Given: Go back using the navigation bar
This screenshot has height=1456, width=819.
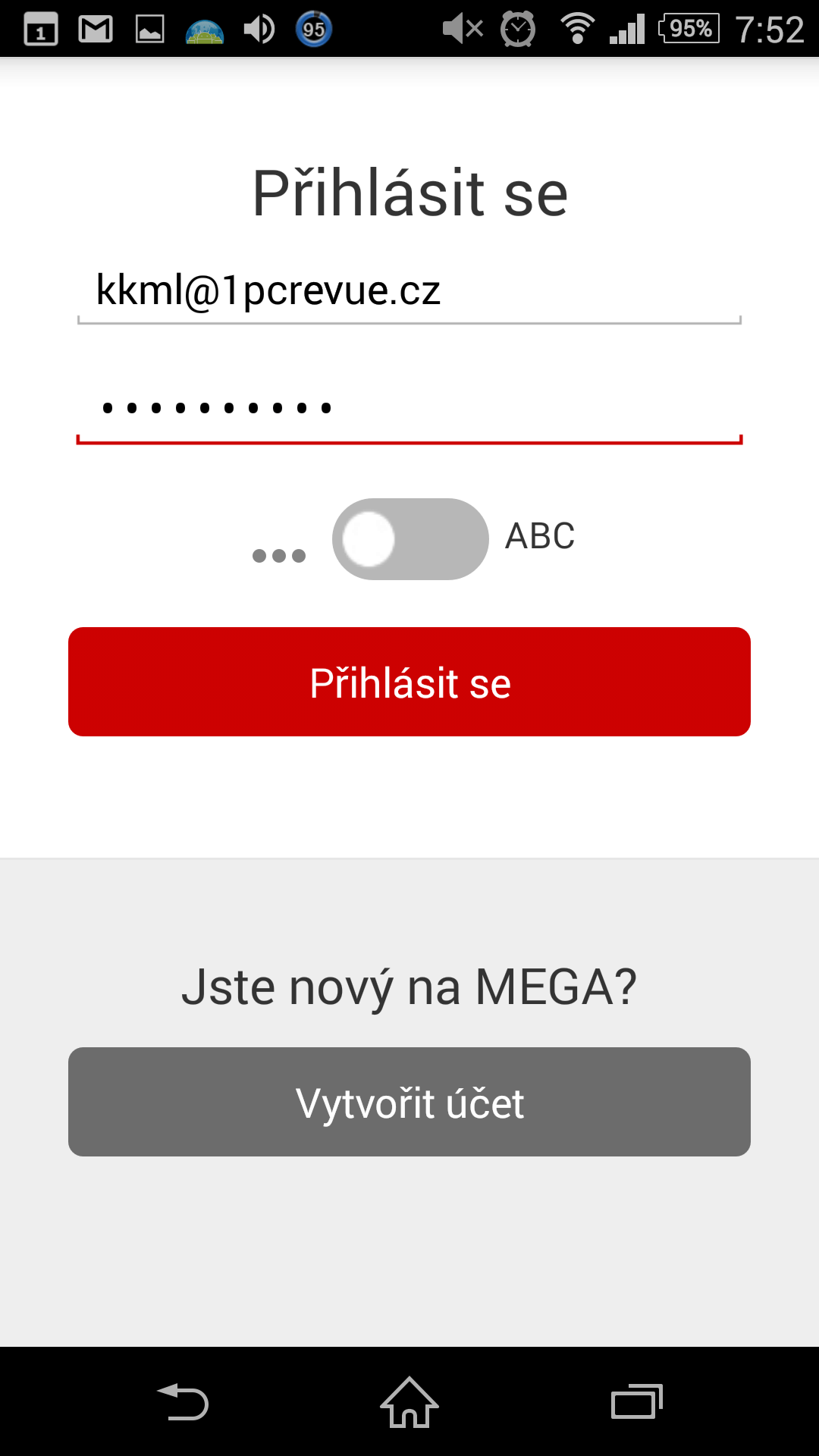Looking at the screenshot, I should point(183,1401).
